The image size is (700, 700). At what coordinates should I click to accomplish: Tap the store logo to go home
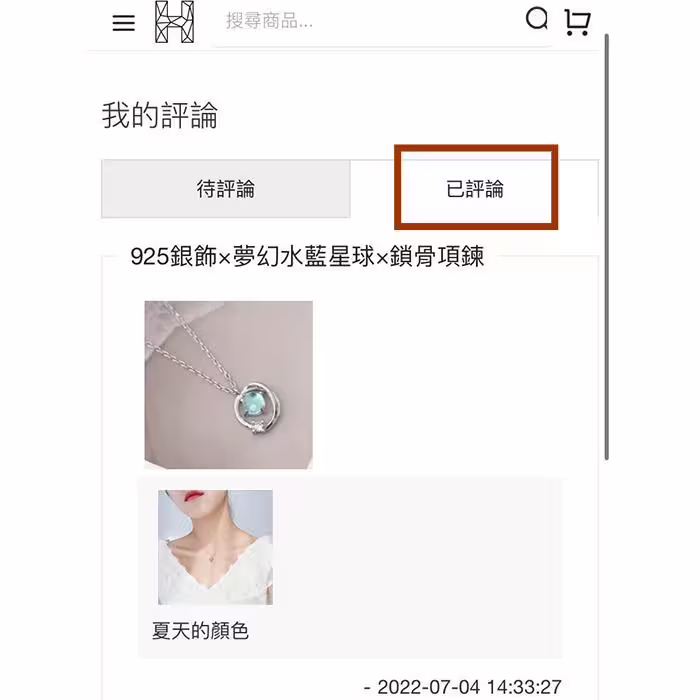click(174, 23)
